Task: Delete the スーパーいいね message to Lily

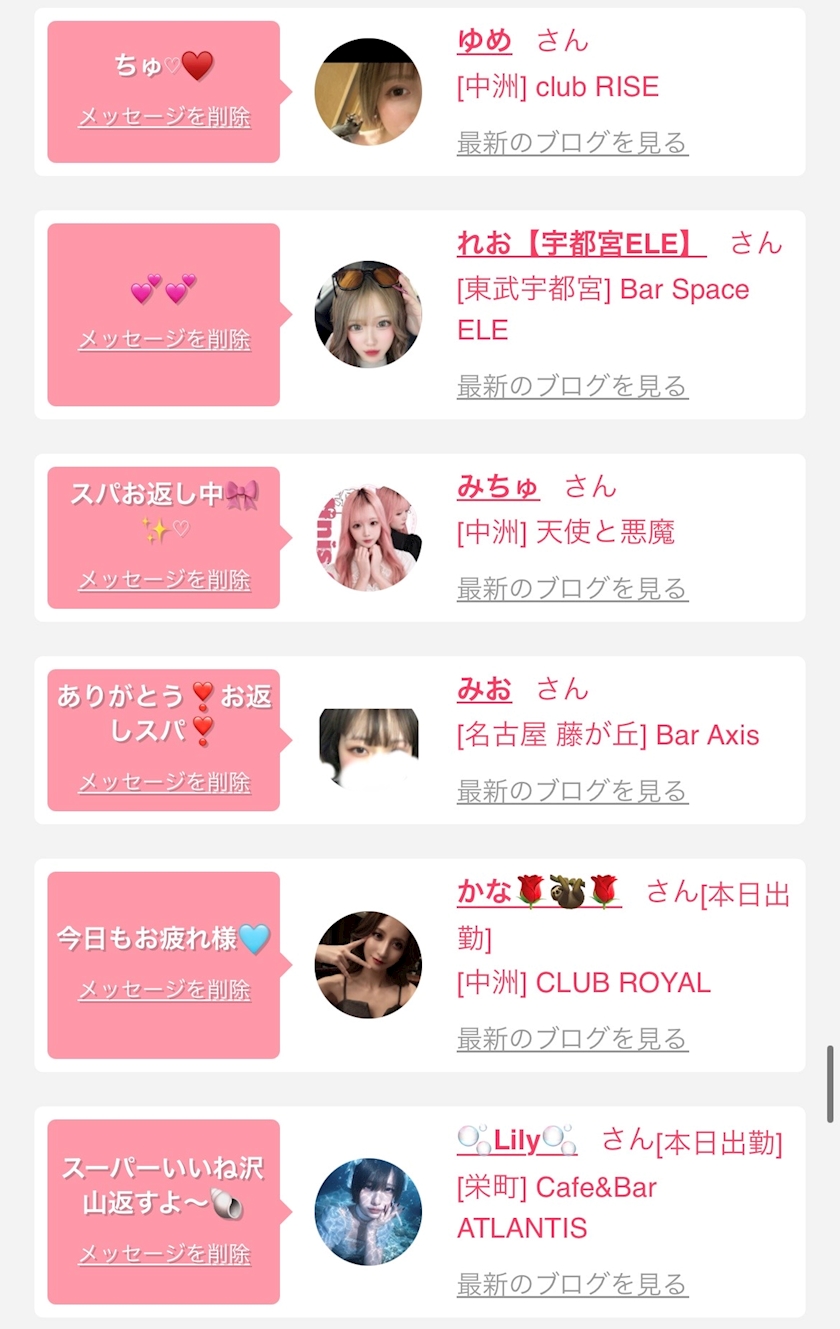Action: (x=164, y=1254)
